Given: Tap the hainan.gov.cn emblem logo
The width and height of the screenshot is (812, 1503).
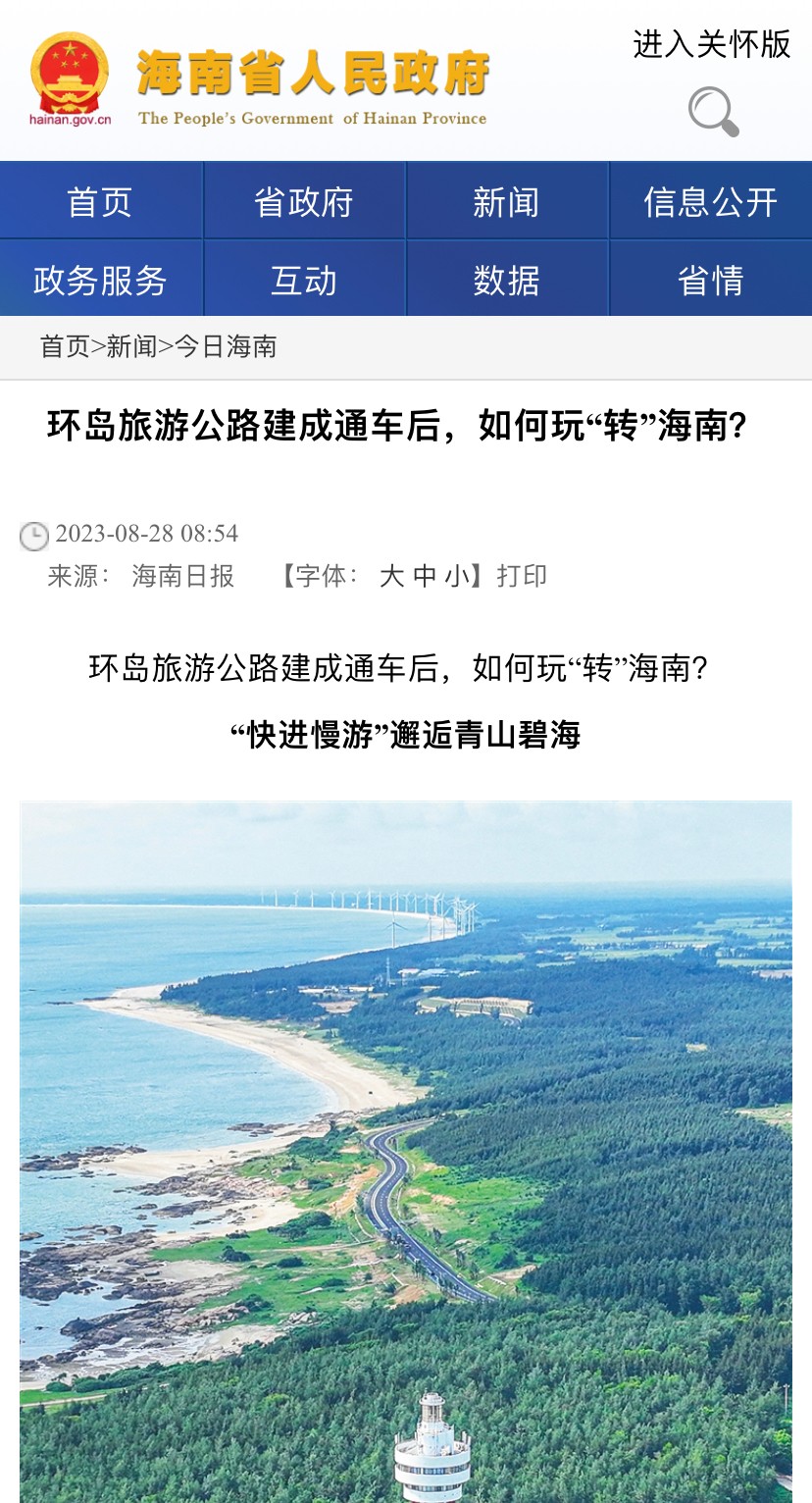Looking at the screenshot, I should click(x=70, y=78).
